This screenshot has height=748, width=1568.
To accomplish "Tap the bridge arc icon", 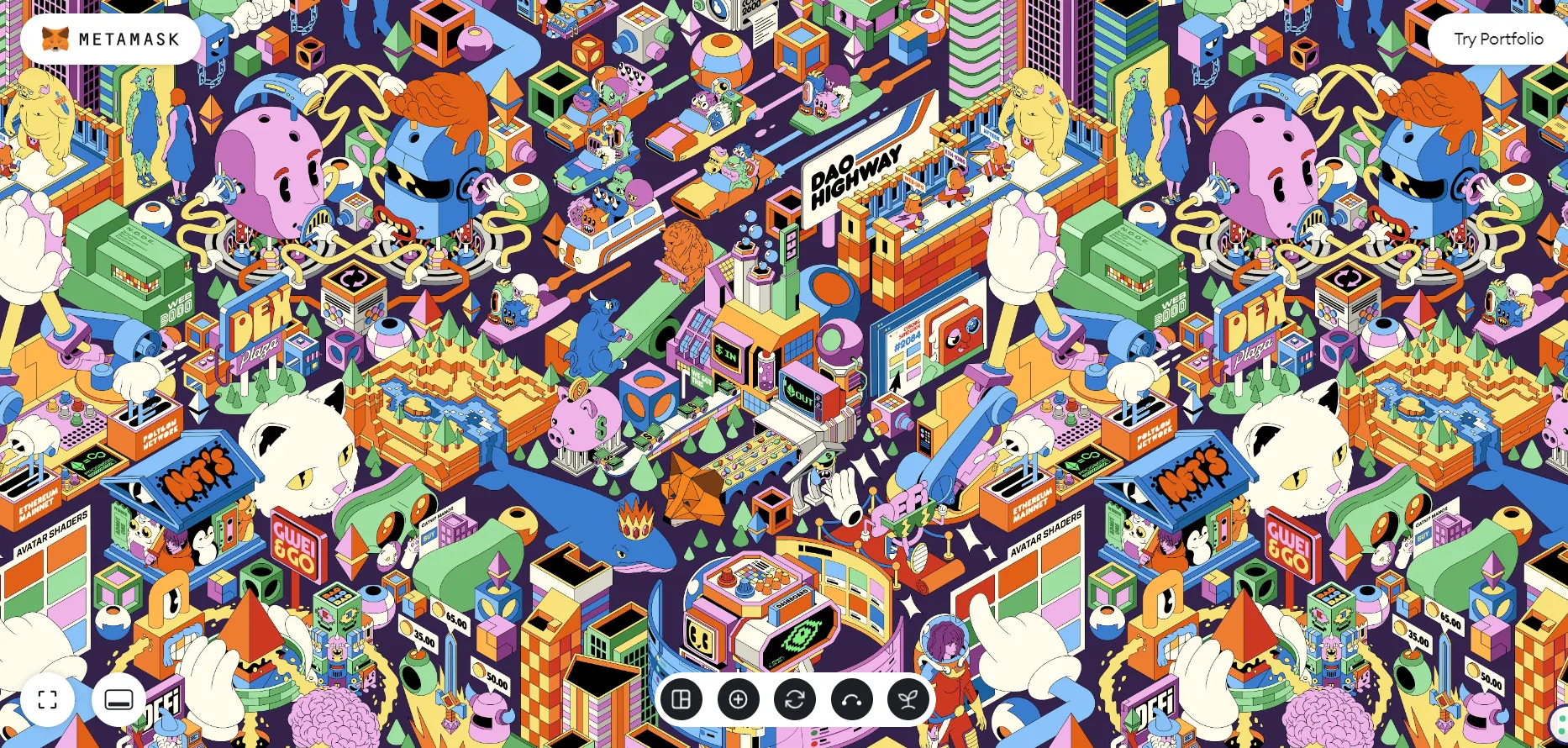I will 851,699.
